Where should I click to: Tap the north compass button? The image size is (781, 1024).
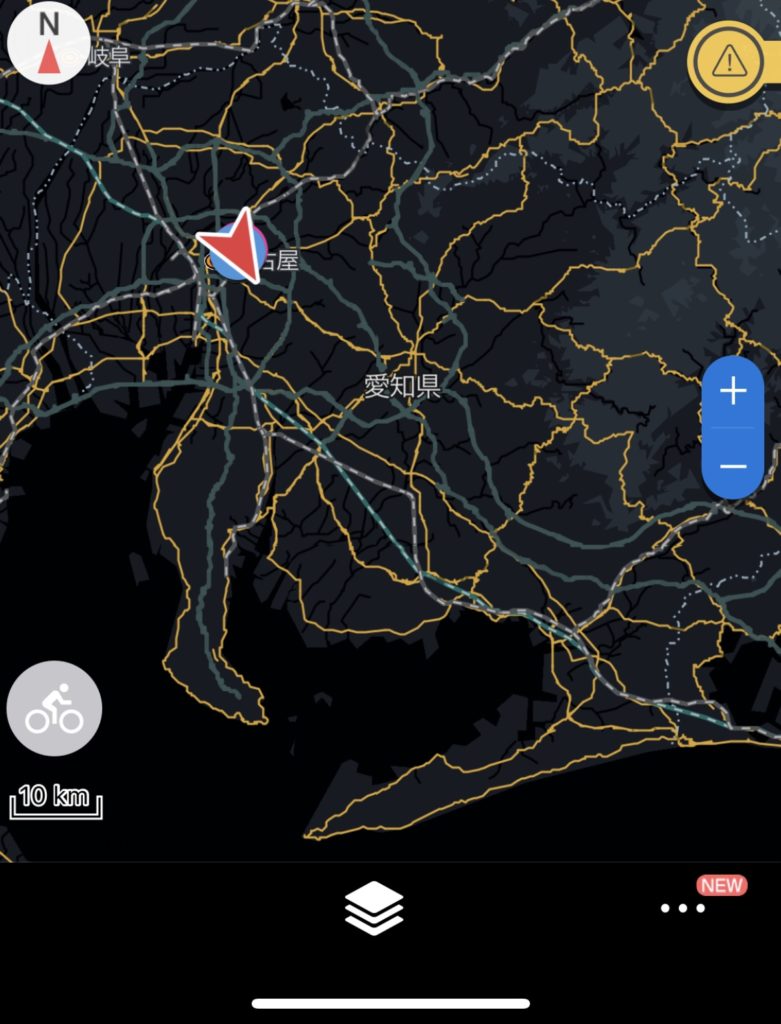48,47
